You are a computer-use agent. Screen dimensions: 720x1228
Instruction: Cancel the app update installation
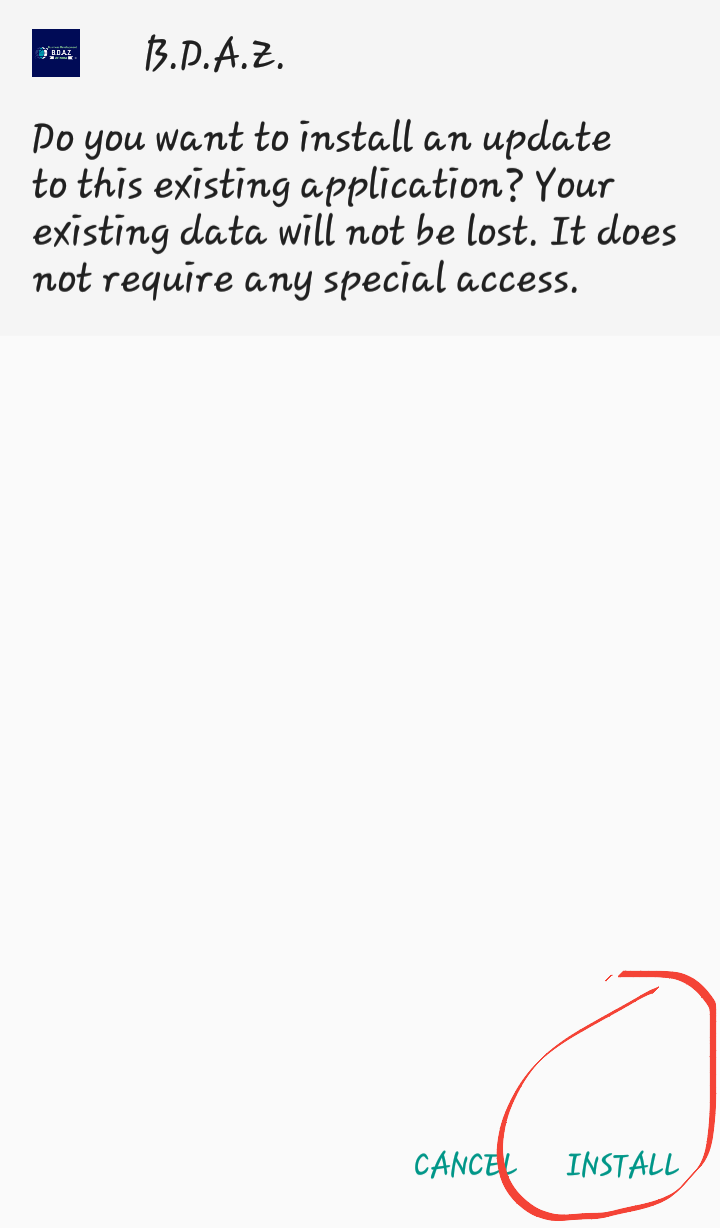click(x=464, y=1165)
